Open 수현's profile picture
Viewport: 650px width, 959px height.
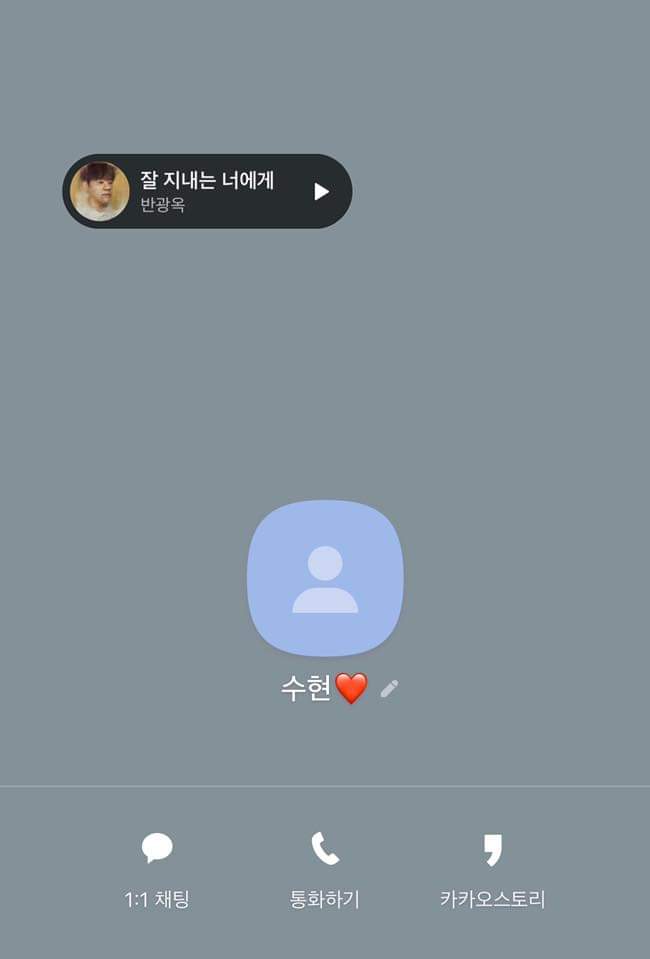[325, 578]
